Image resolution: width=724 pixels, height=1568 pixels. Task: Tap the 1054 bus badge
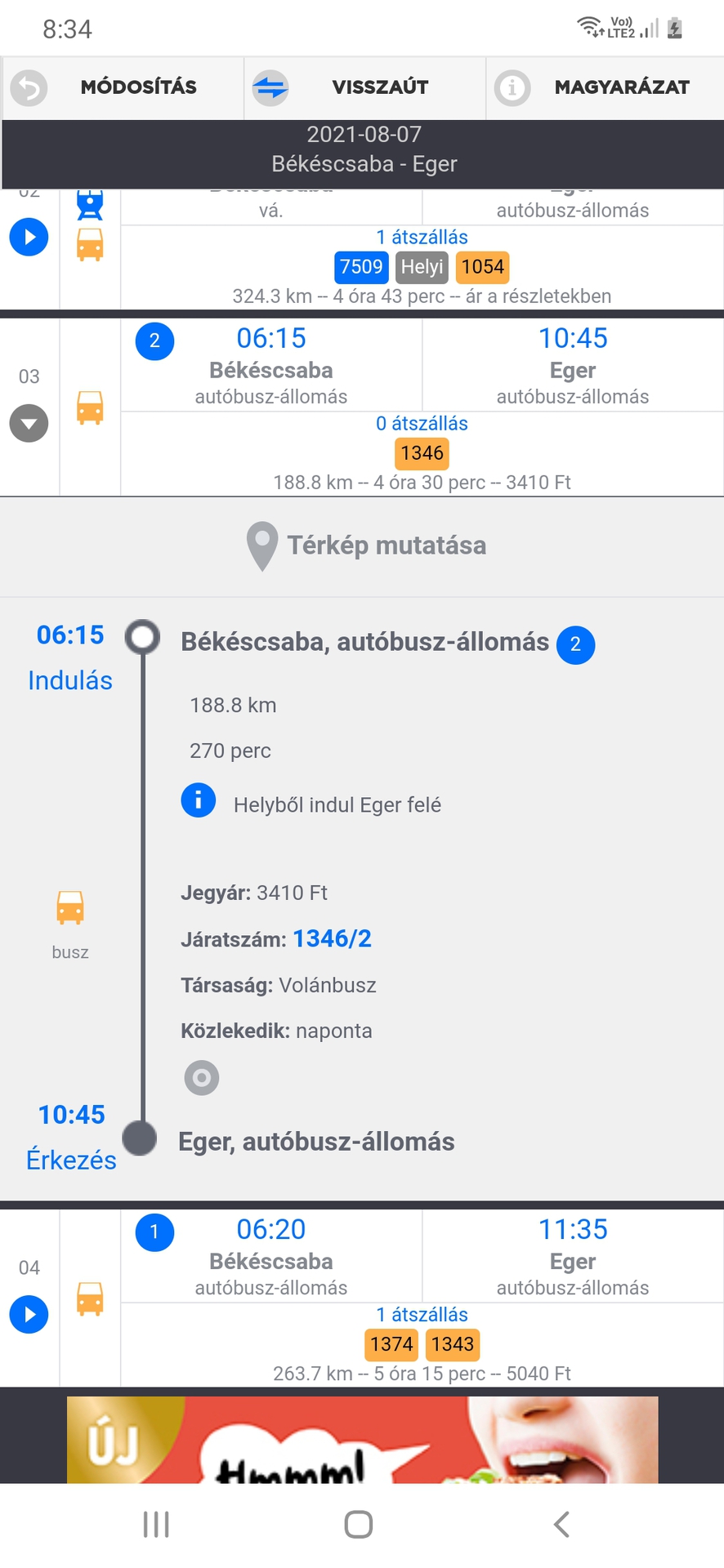(x=482, y=267)
